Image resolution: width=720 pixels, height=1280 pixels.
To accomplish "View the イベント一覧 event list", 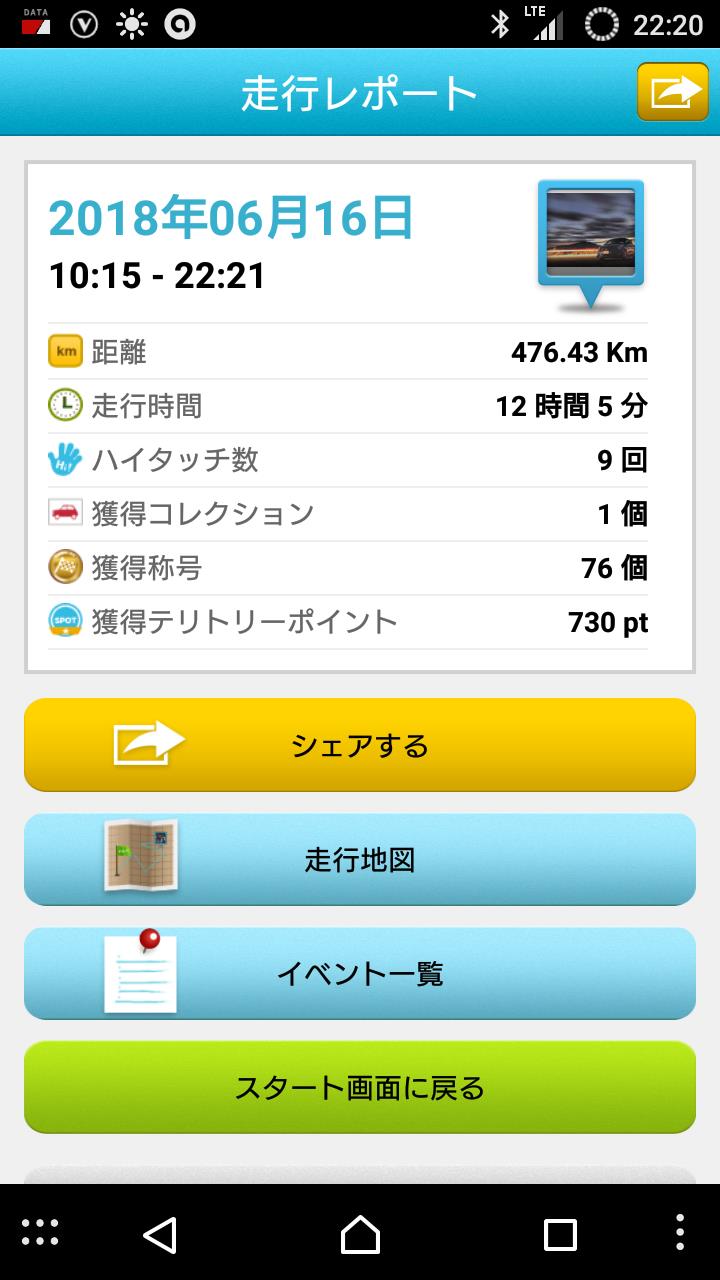I will [x=360, y=973].
